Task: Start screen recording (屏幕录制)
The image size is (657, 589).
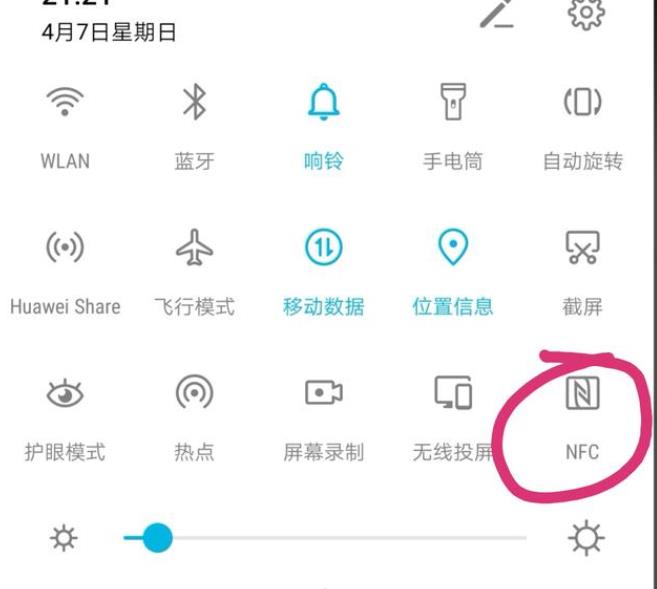Action: [x=323, y=394]
